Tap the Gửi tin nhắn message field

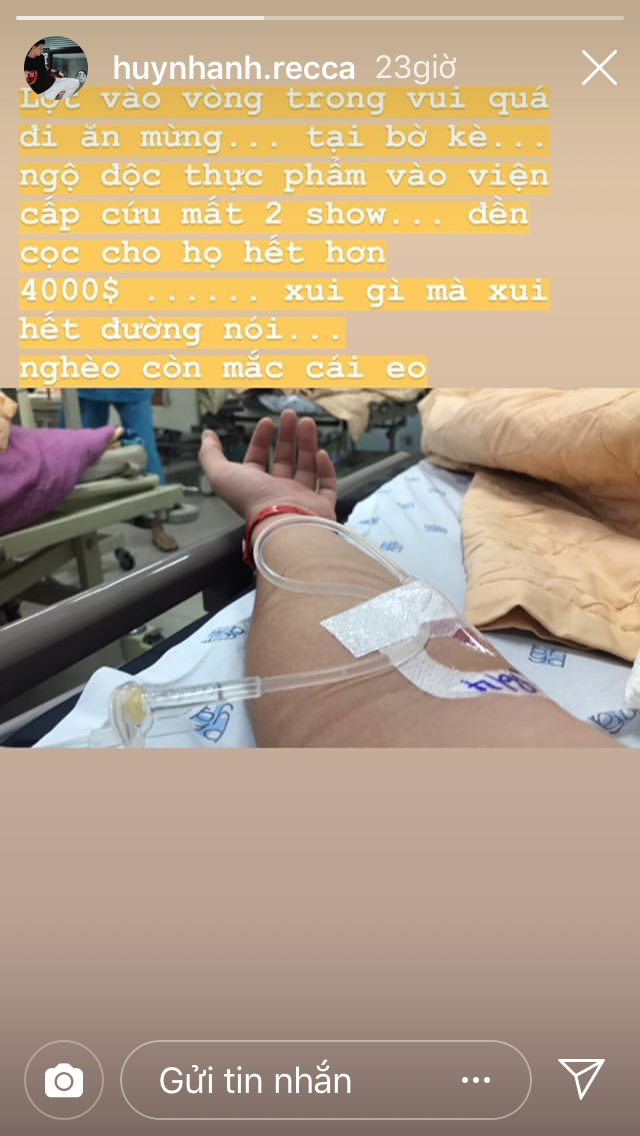pyautogui.click(x=280, y=1080)
